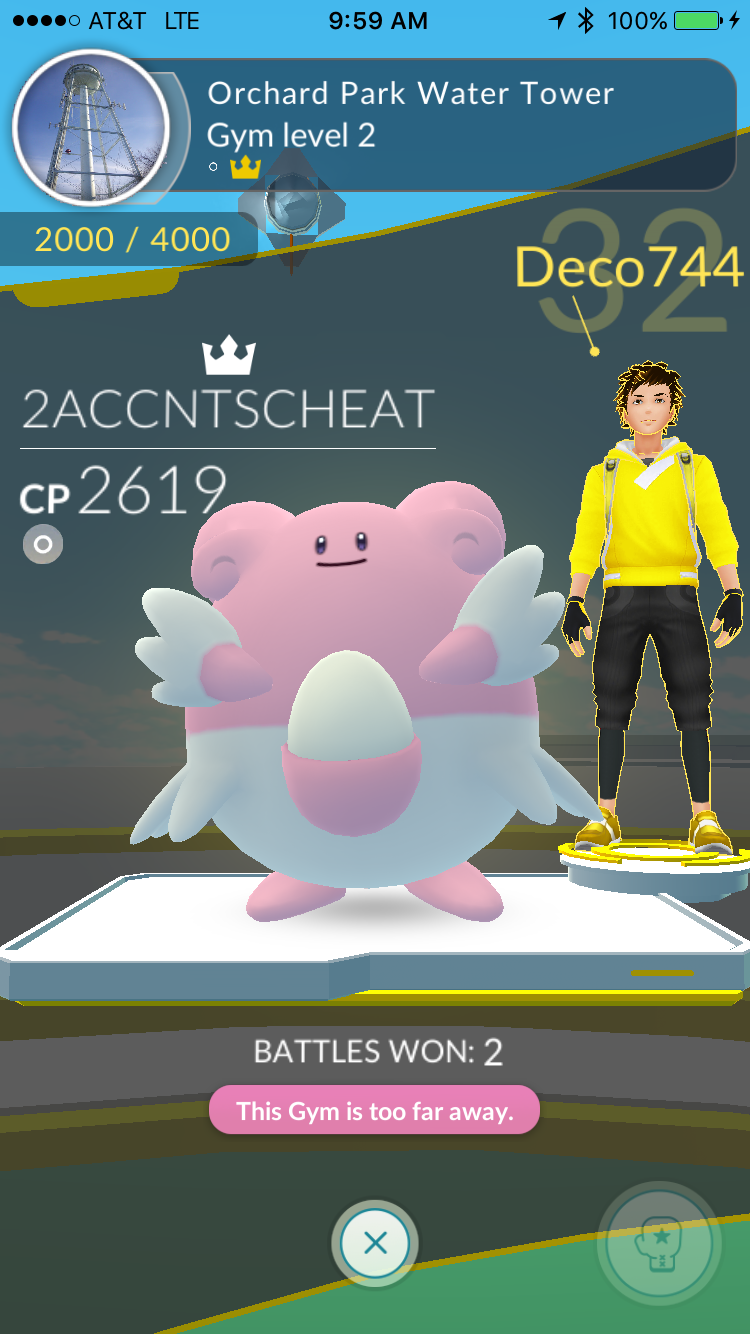Close the gym view with X button
The width and height of the screenshot is (750, 1334).
coord(375,1243)
